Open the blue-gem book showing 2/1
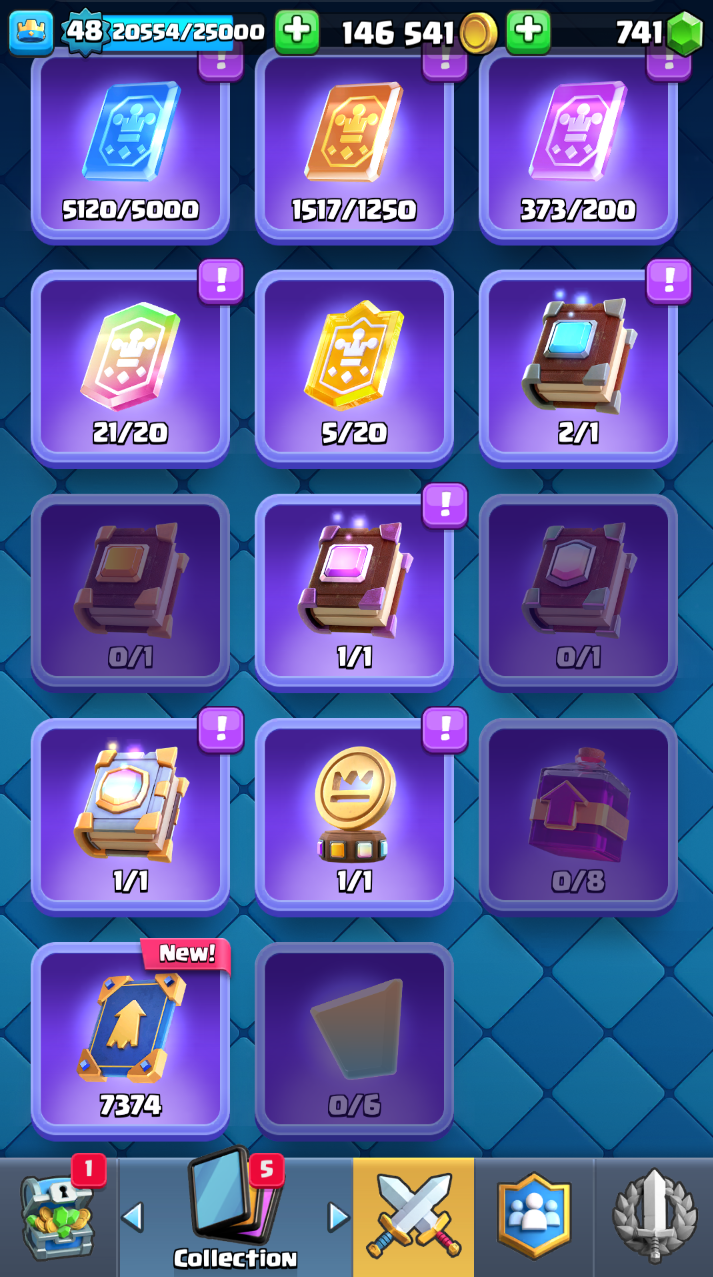Image resolution: width=713 pixels, height=1277 pixels. pyautogui.click(x=578, y=365)
